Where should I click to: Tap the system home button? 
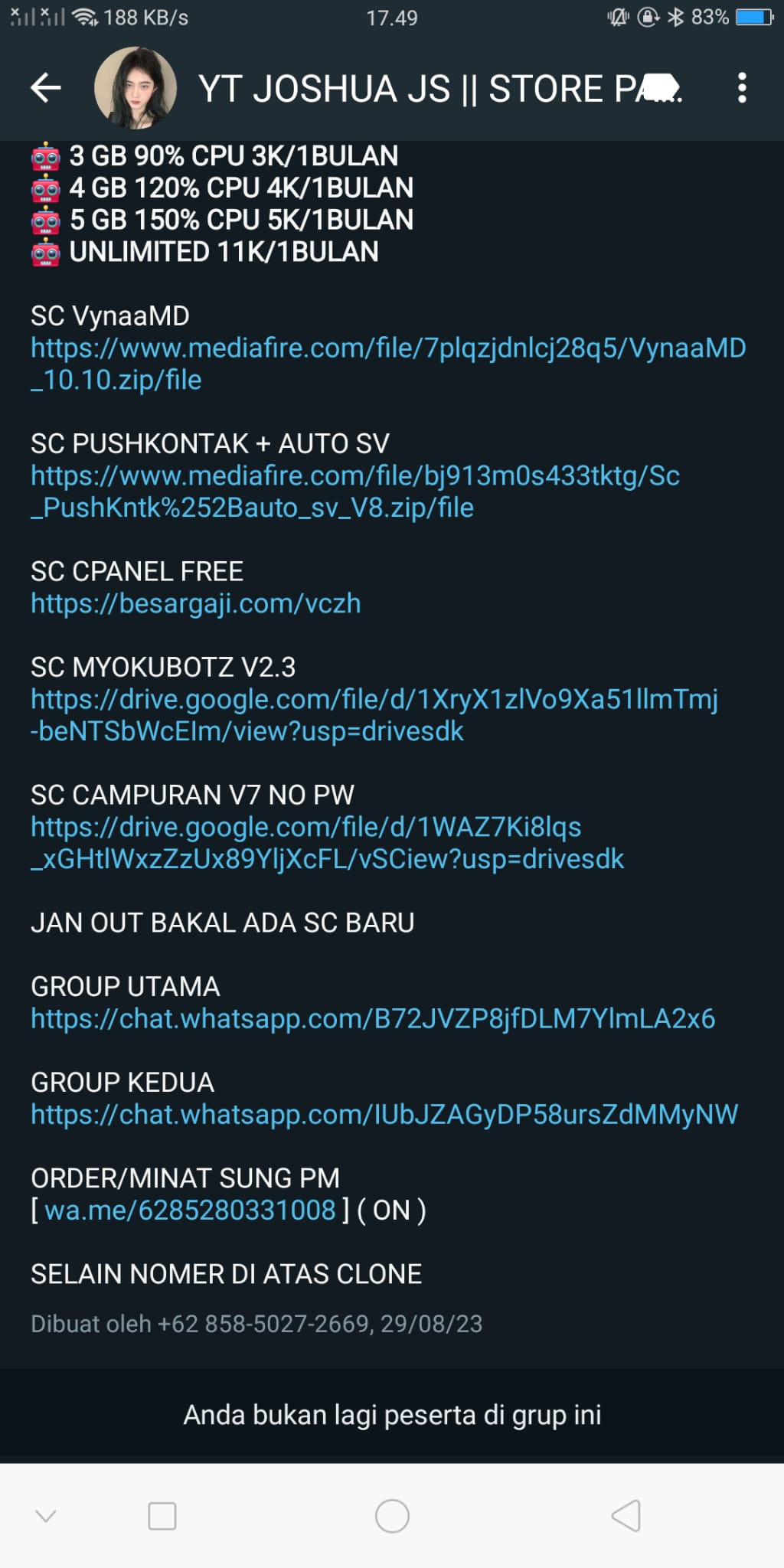(392, 1516)
